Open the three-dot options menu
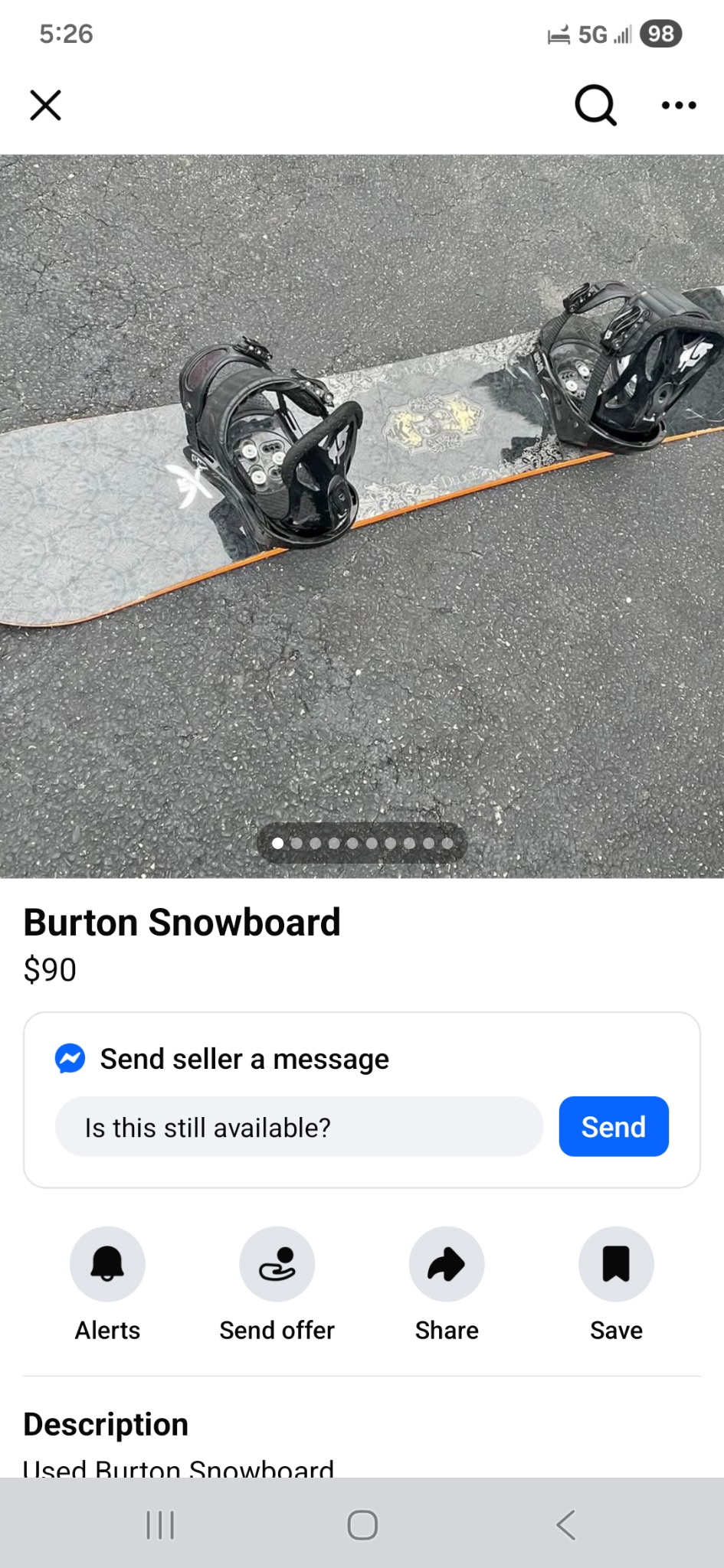Screen dimensions: 724x1568 [x=677, y=105]
